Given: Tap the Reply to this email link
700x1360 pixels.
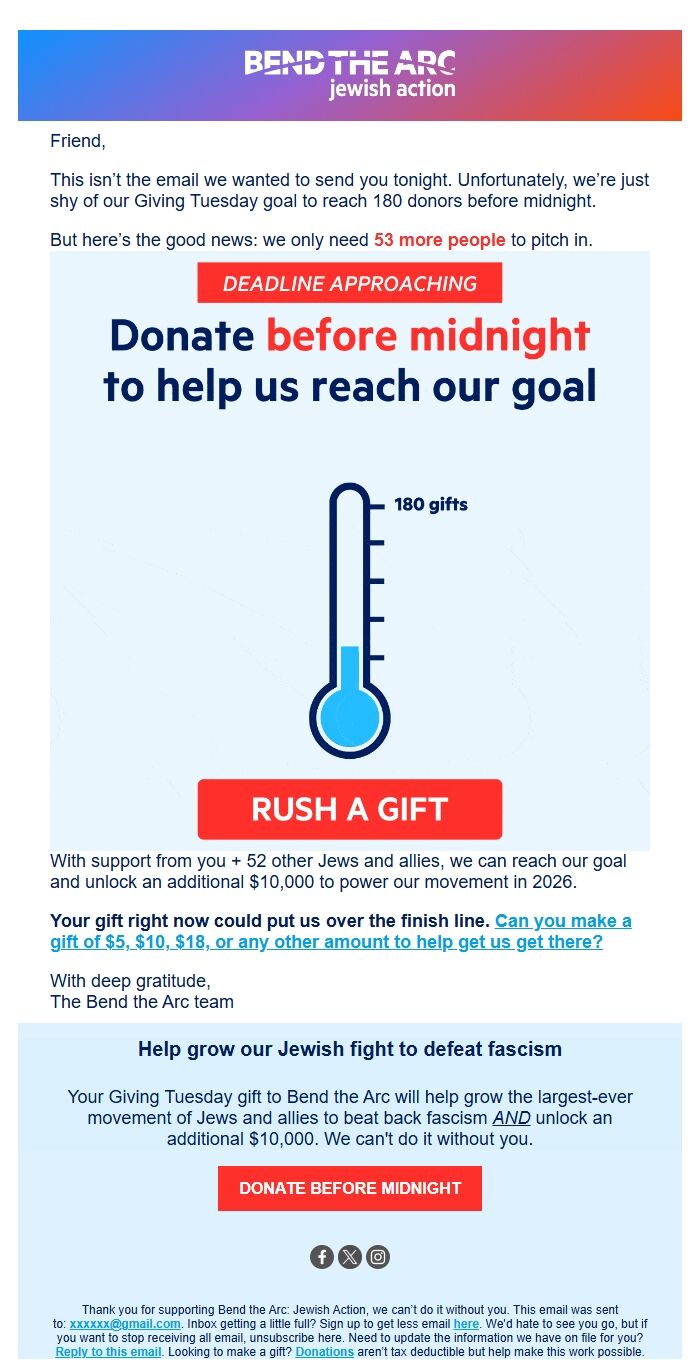Looking at the screenshot, I should coord(108,1351).
